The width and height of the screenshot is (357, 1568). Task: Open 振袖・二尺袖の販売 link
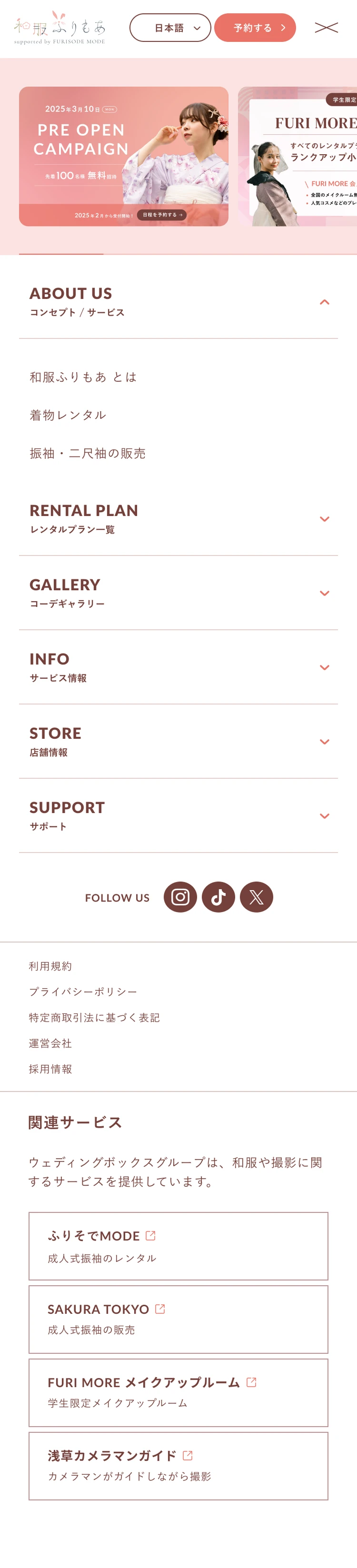[88, 454]
